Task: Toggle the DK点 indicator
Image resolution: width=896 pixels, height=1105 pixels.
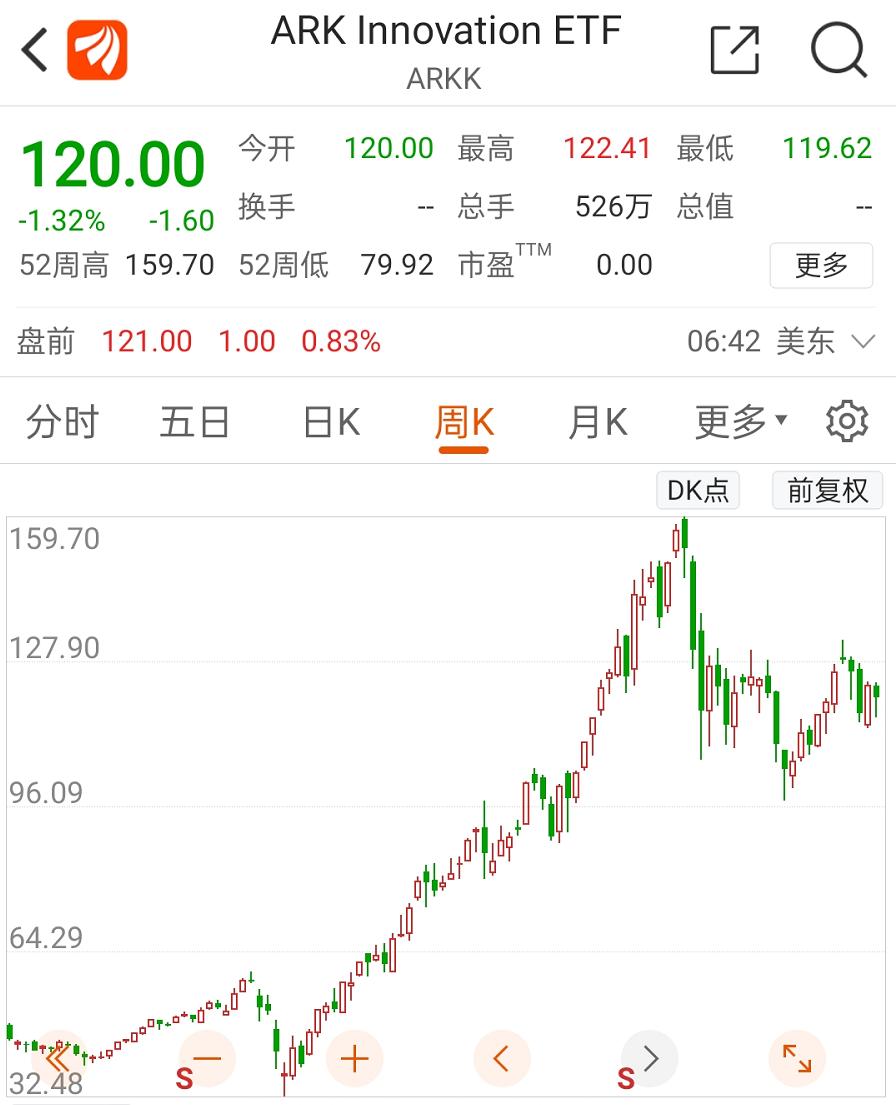Action: 698,490
